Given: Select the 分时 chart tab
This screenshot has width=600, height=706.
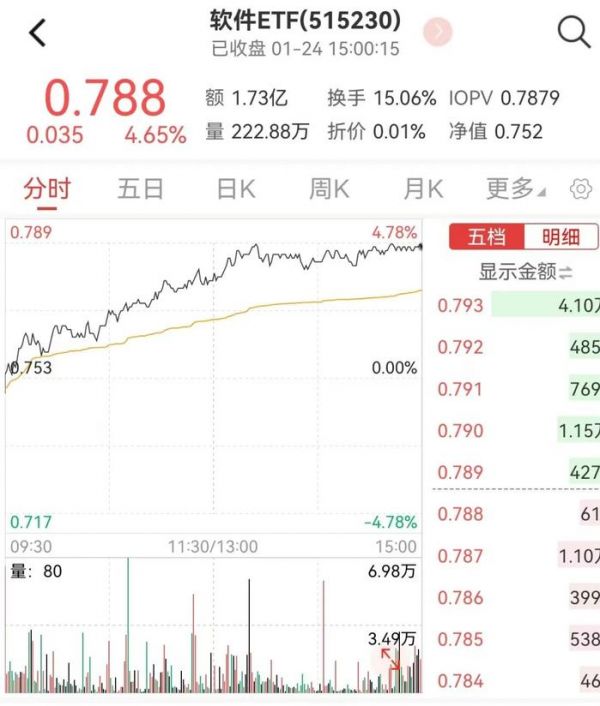Looking at the screenshot, I should (47, 188).
